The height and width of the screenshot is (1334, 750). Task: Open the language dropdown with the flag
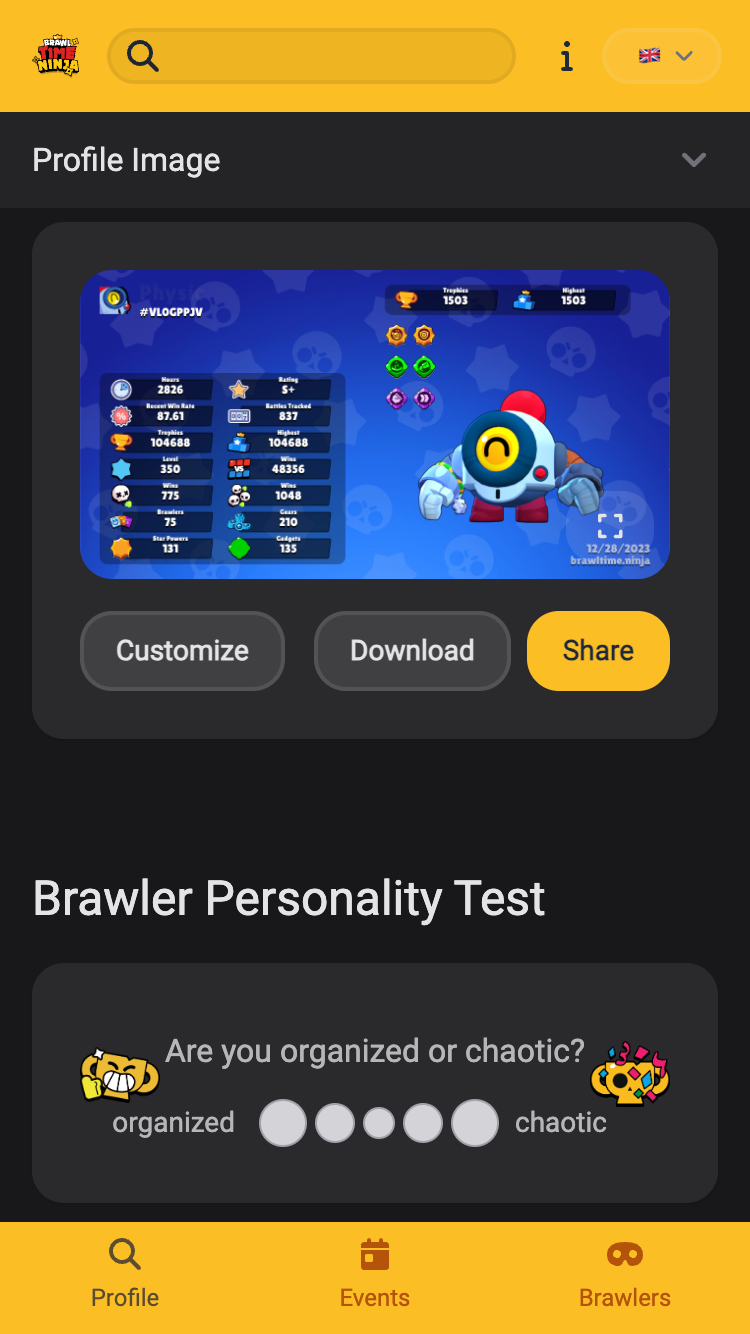pyautogui.click(x=662, y=56)
